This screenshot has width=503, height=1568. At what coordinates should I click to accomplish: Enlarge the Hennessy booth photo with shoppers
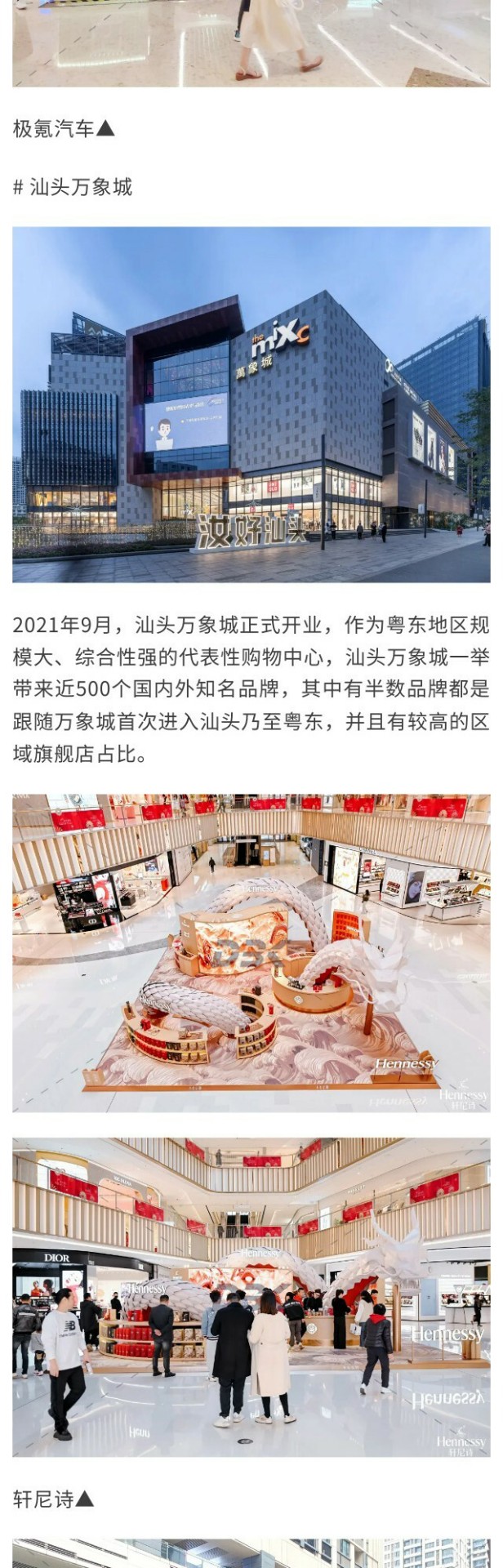251,1297
